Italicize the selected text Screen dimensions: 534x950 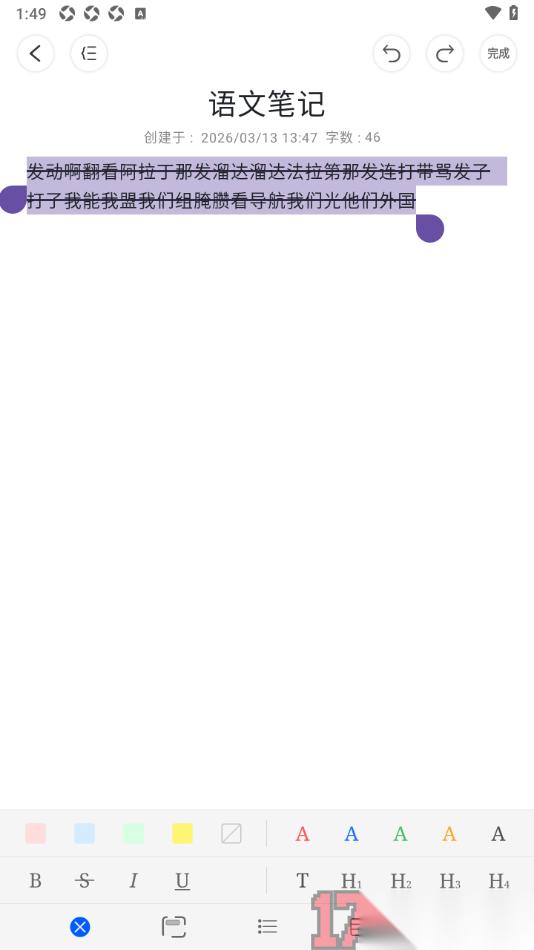[133, 880]
